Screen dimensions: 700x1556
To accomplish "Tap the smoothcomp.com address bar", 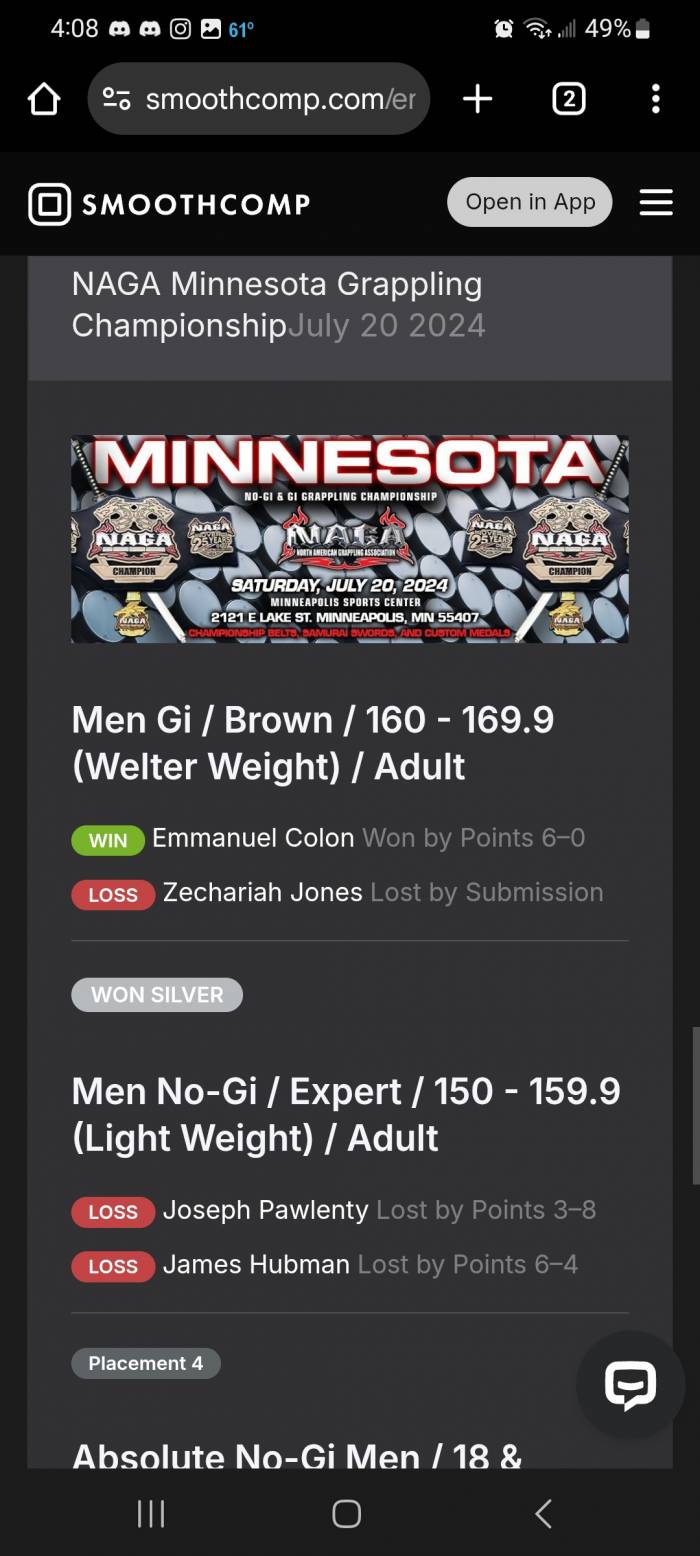I will (259, 99).
